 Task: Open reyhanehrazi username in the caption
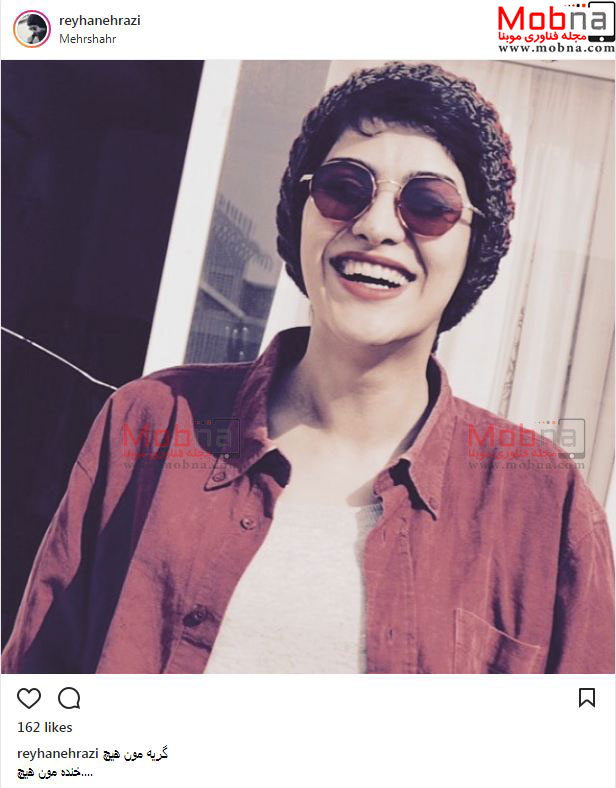click(x=57, y=753)
